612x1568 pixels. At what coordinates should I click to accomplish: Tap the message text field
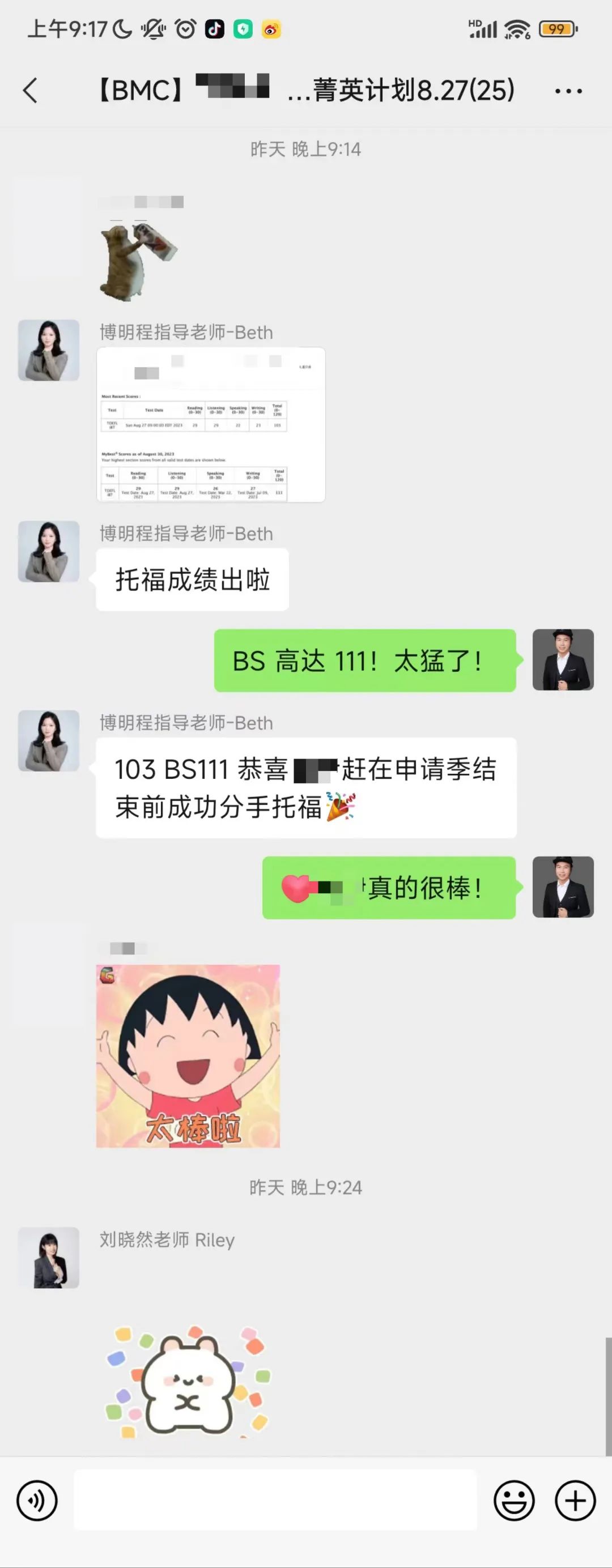[275, 1500]
